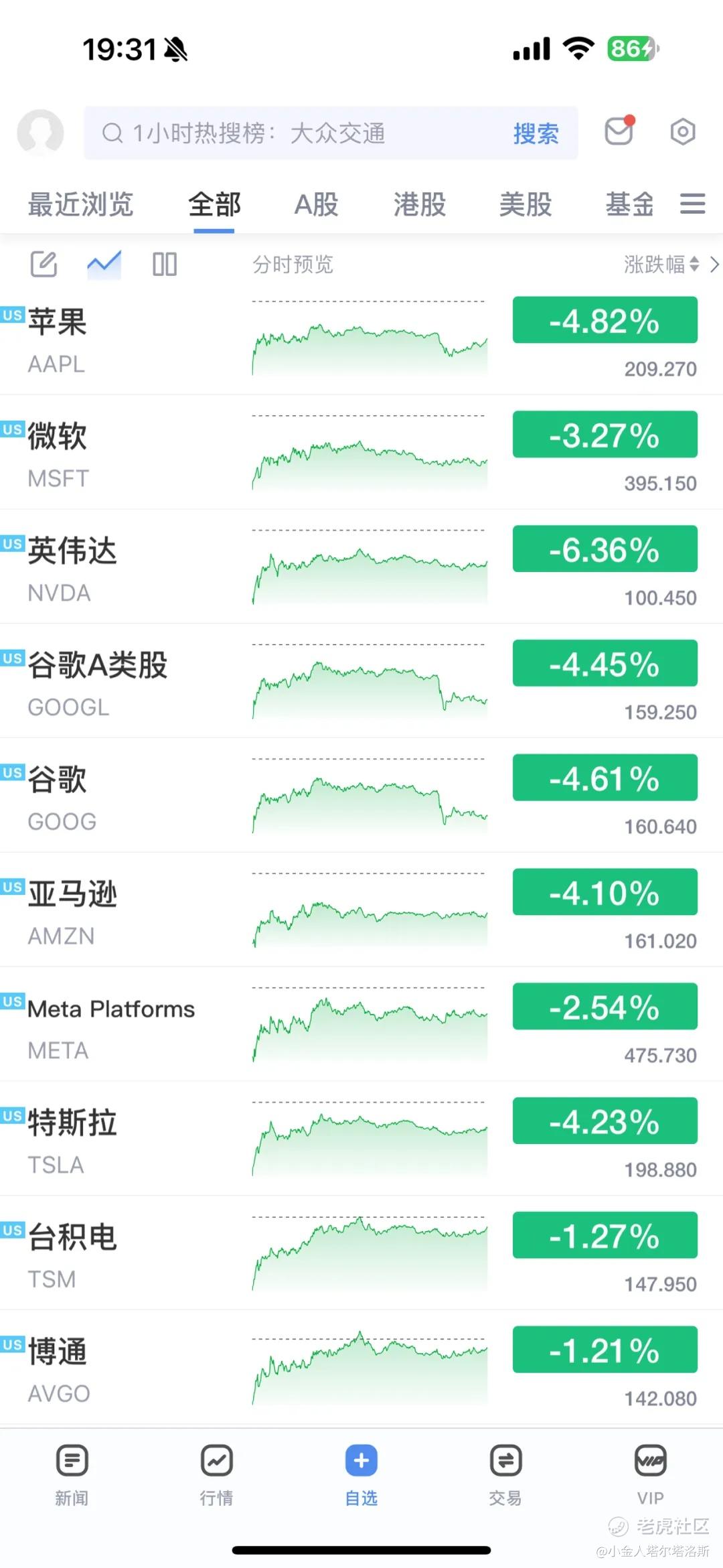Select the 基金 tab

point(630,204)
